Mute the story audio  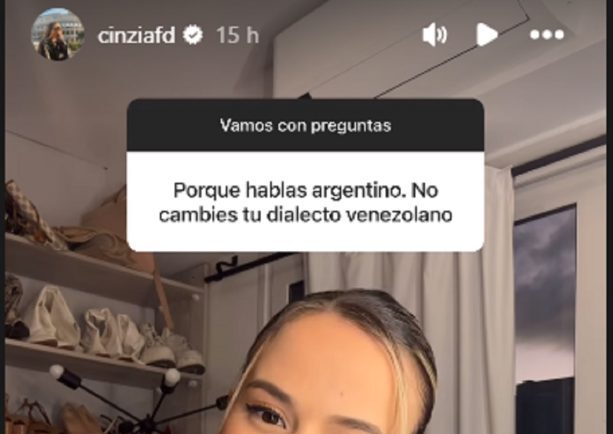[434, 35]
